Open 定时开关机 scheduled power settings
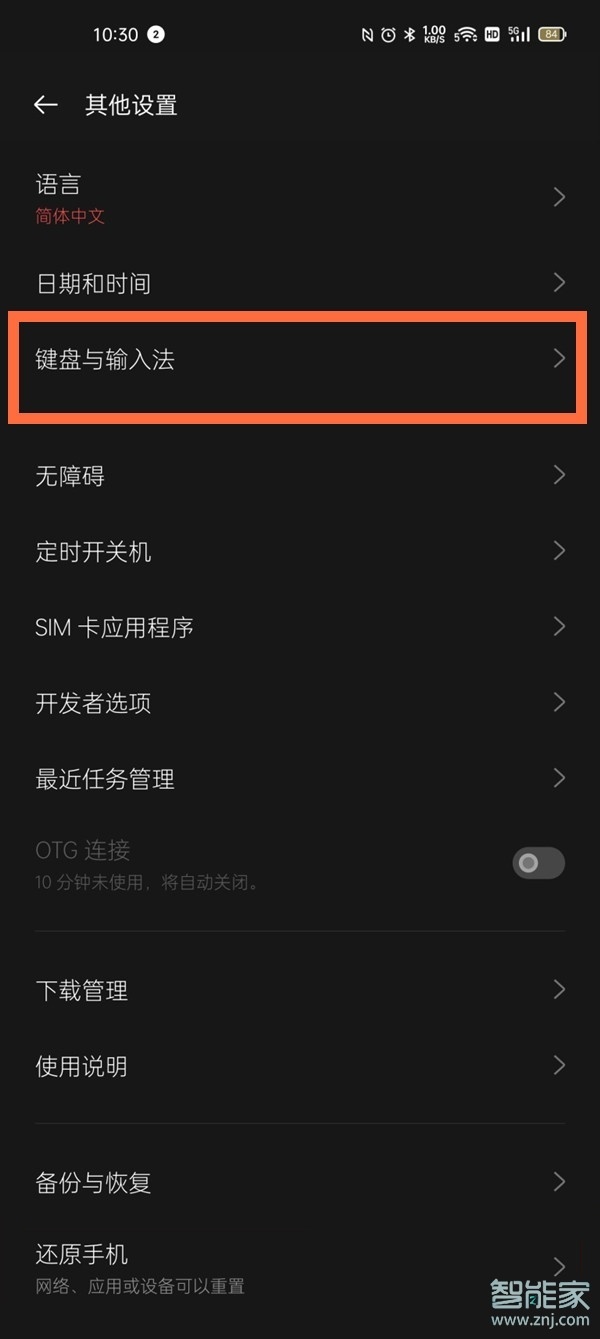 [300, 552]
